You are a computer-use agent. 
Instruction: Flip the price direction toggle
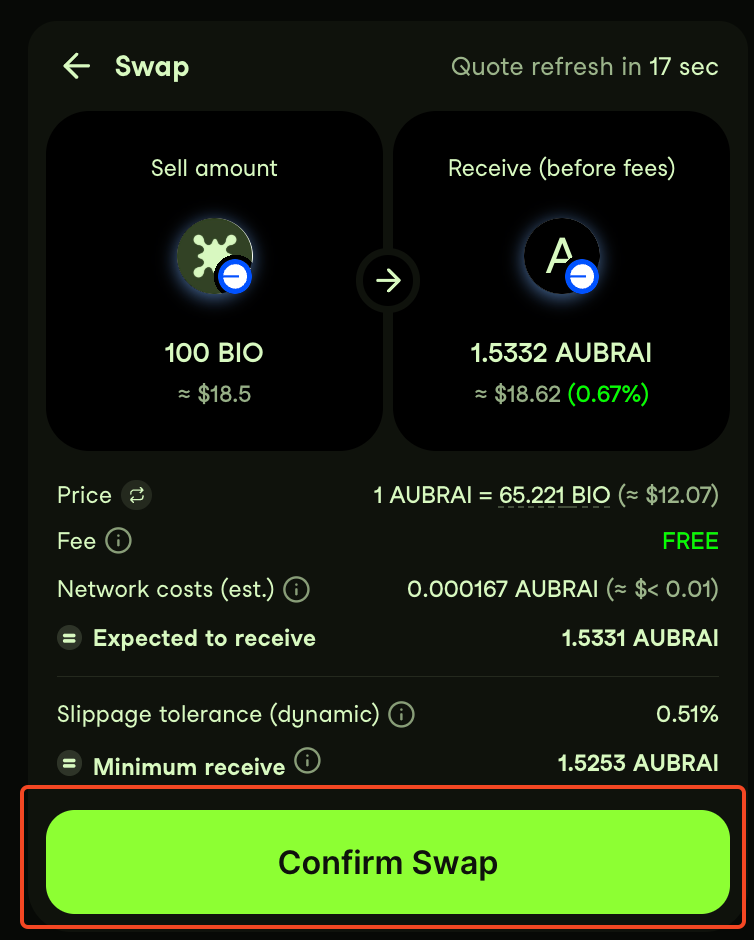(136, 495)
